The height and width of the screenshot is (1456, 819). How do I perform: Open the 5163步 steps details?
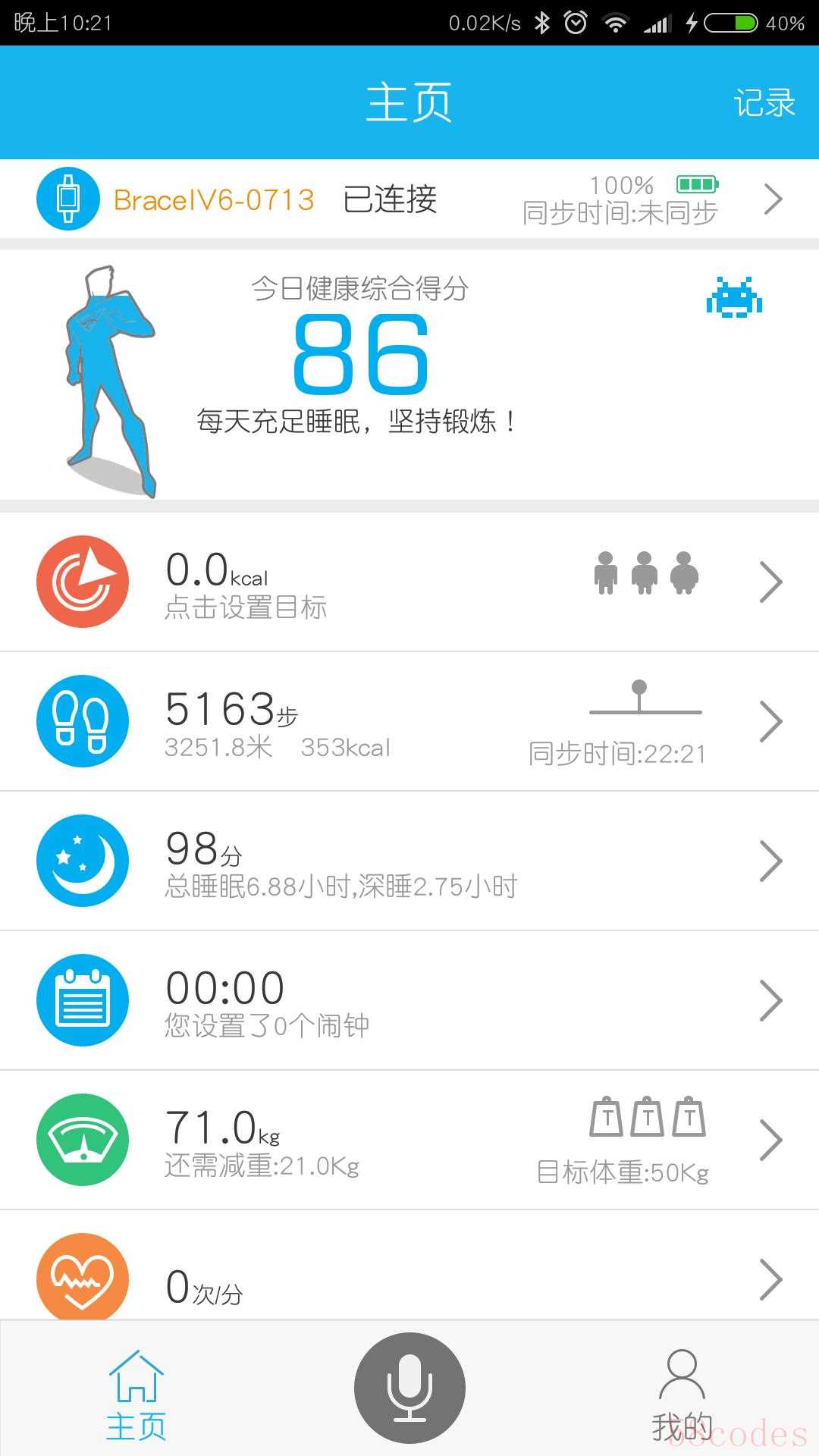pyautogui.click(x=409, y=721)
